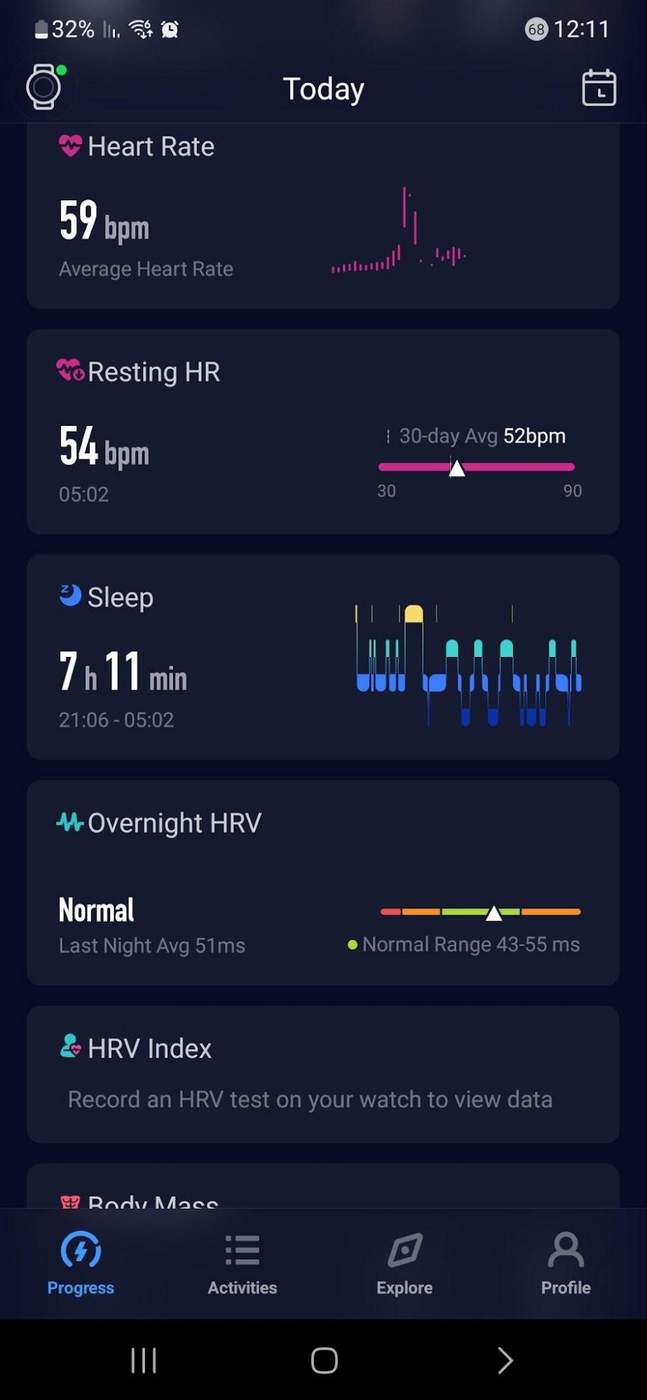Tap the system home button

[324, 1360]
